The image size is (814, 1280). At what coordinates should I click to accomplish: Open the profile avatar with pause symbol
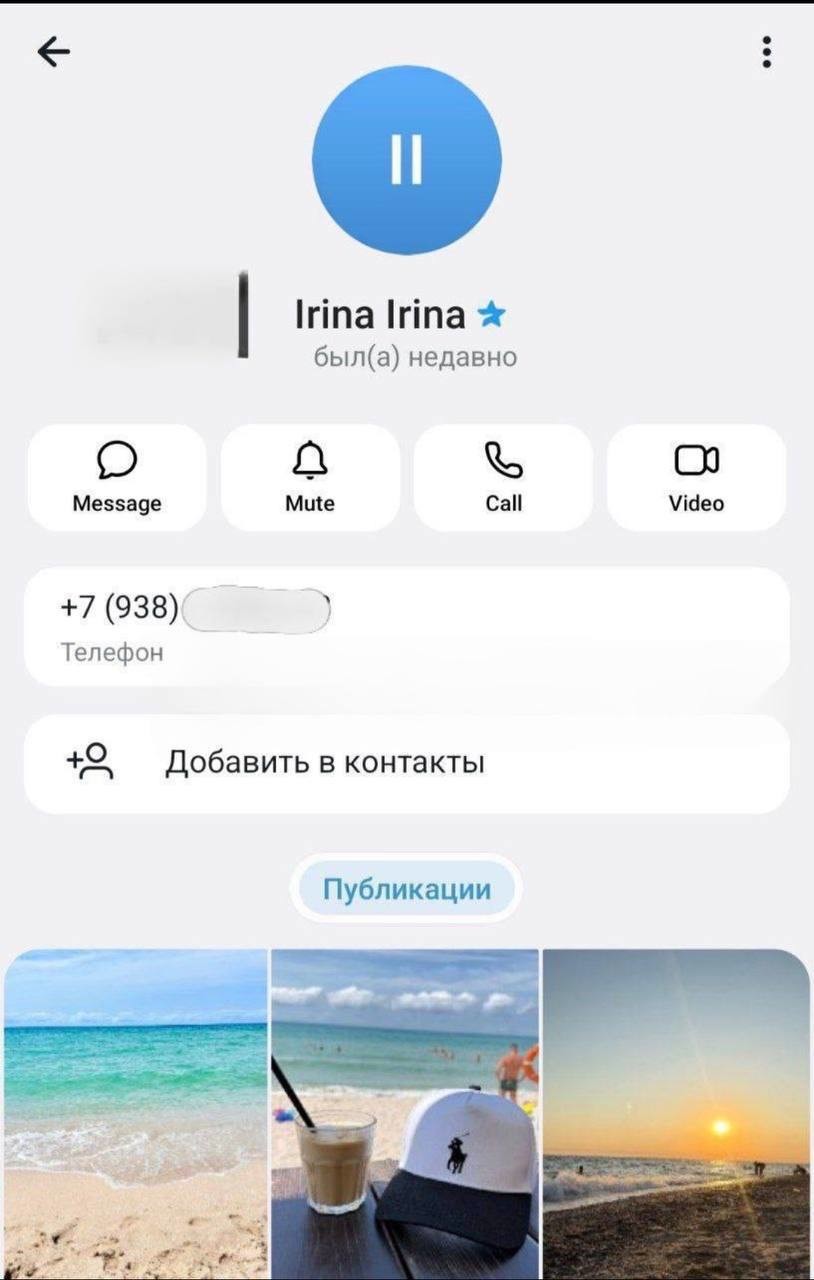pos(406,160)
